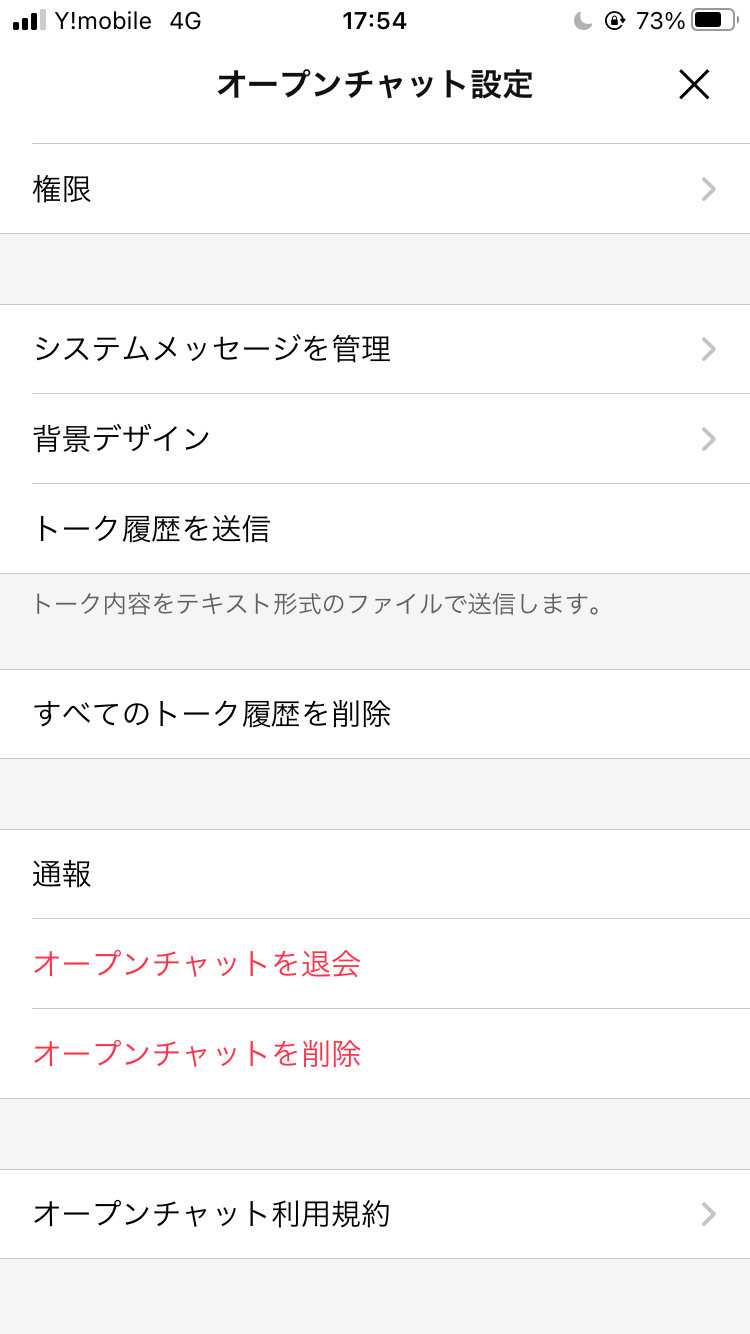Viewport: 750px width, 1334px height.
Task: Open 背景デザイン settings
Action: [375, 439]
